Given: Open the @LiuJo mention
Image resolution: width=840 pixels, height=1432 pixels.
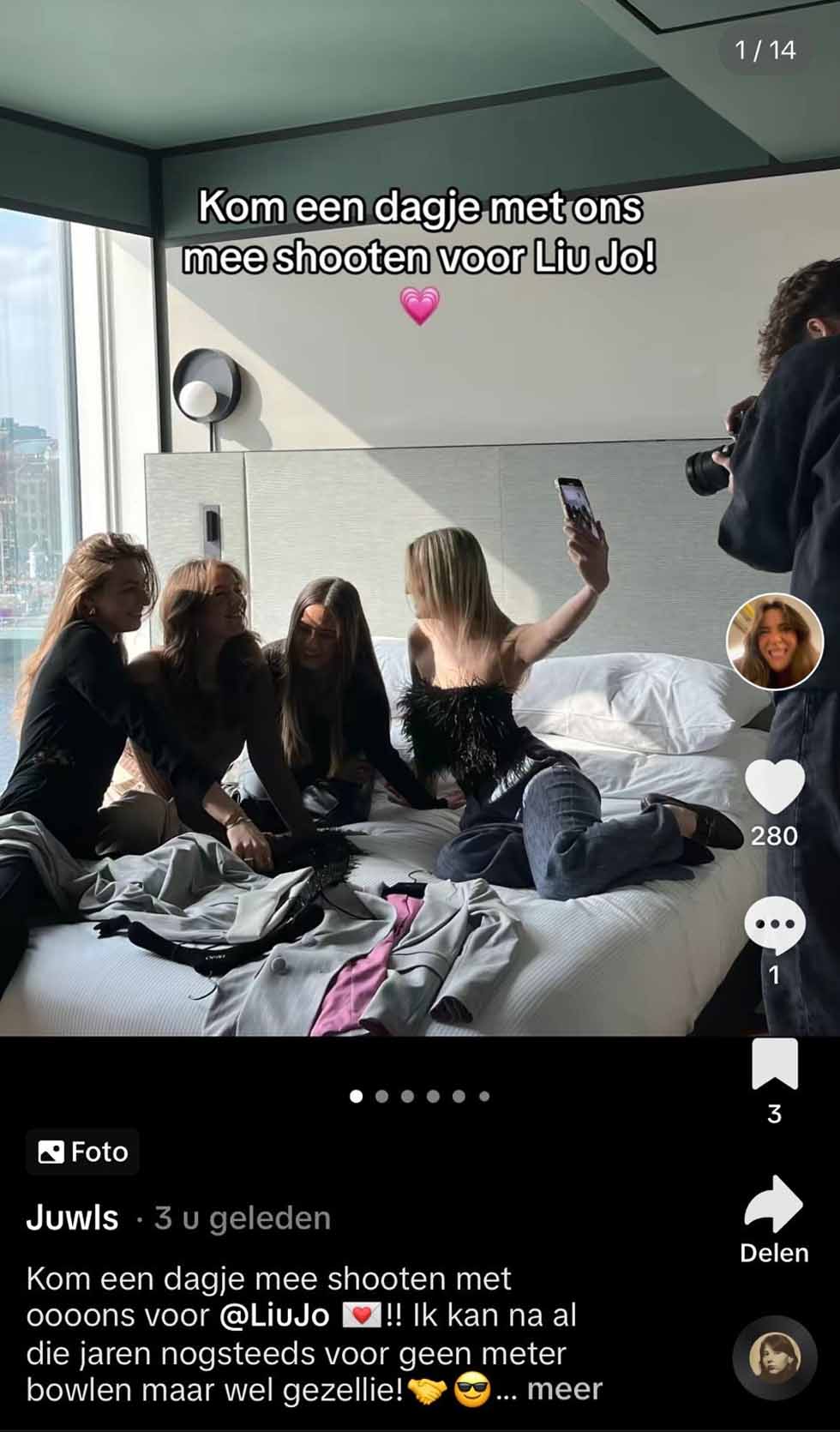Looking at the screenshot, I should click(x=274, y=1315).
